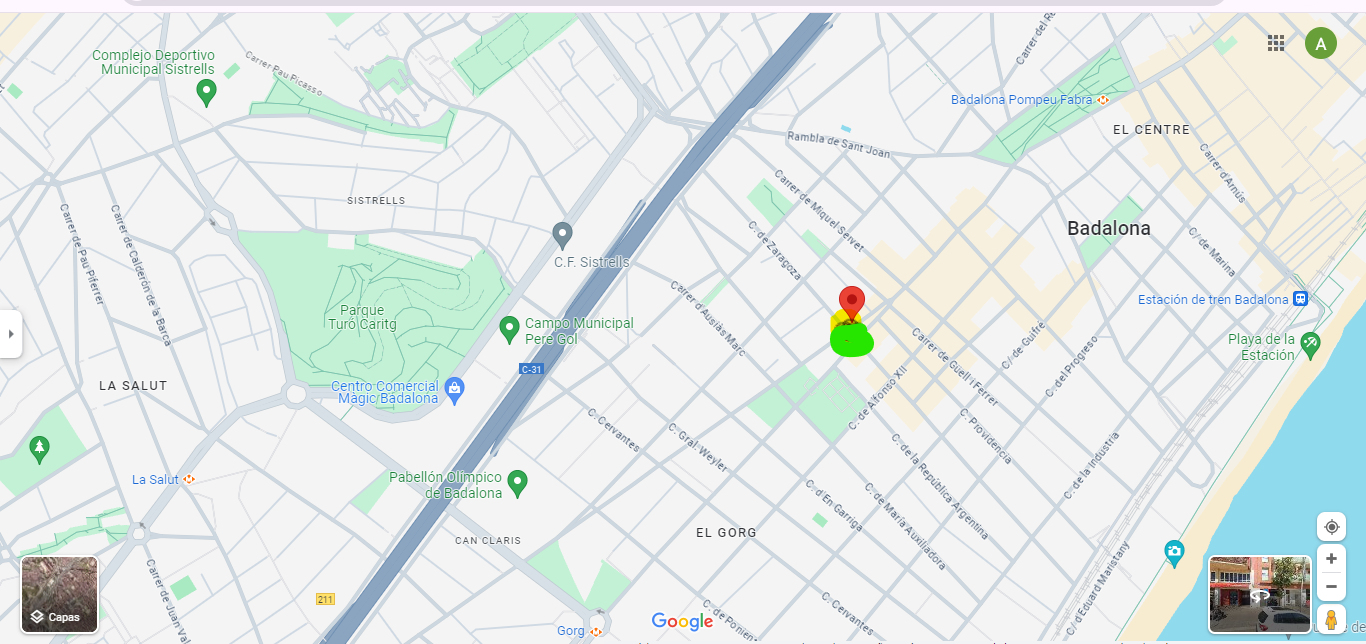Select La Salut metro station
This screenshot has height=644, width=1366.
click(x=189, y=480)
